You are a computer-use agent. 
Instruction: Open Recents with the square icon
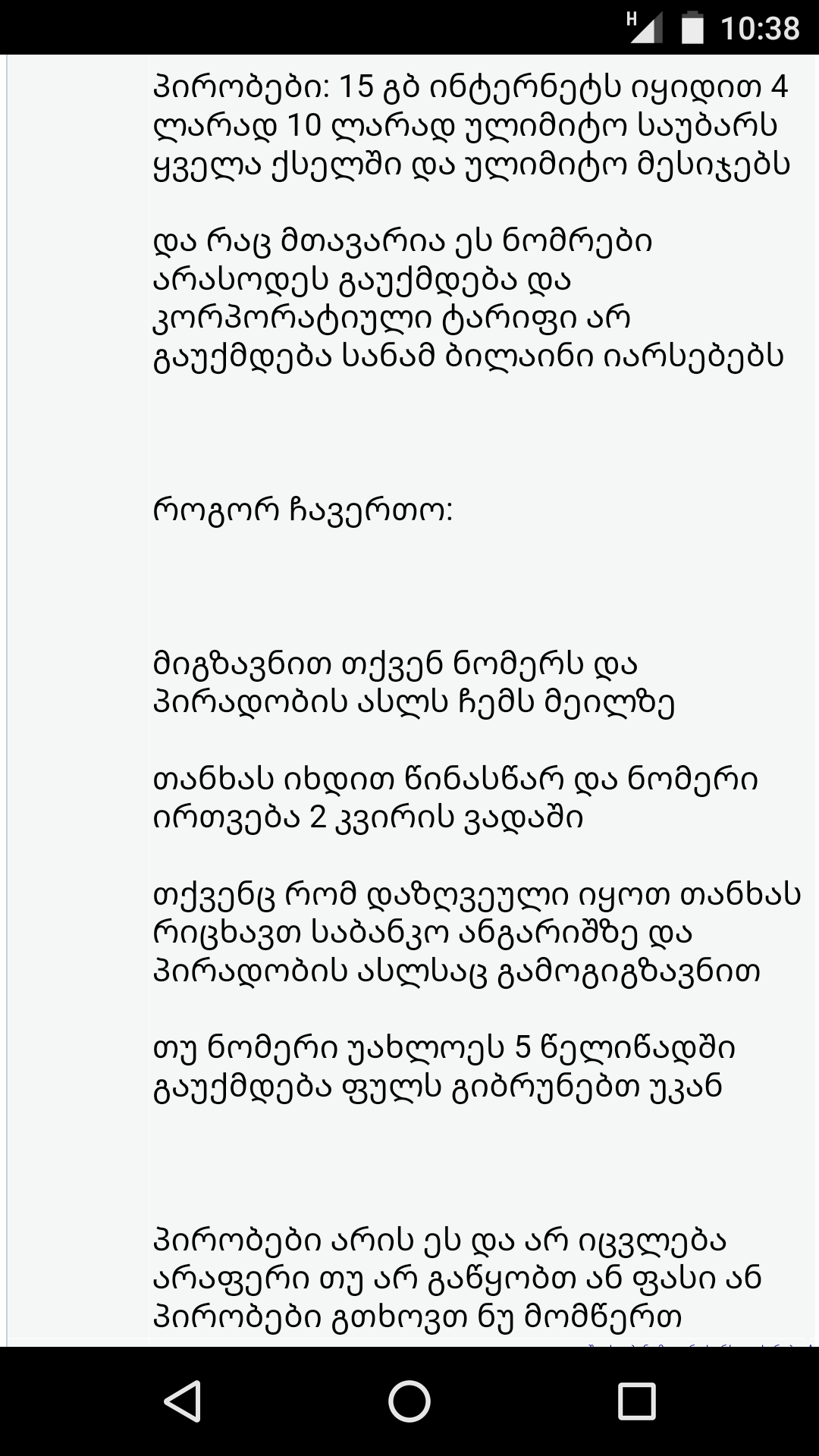[x=635, y=1400]
